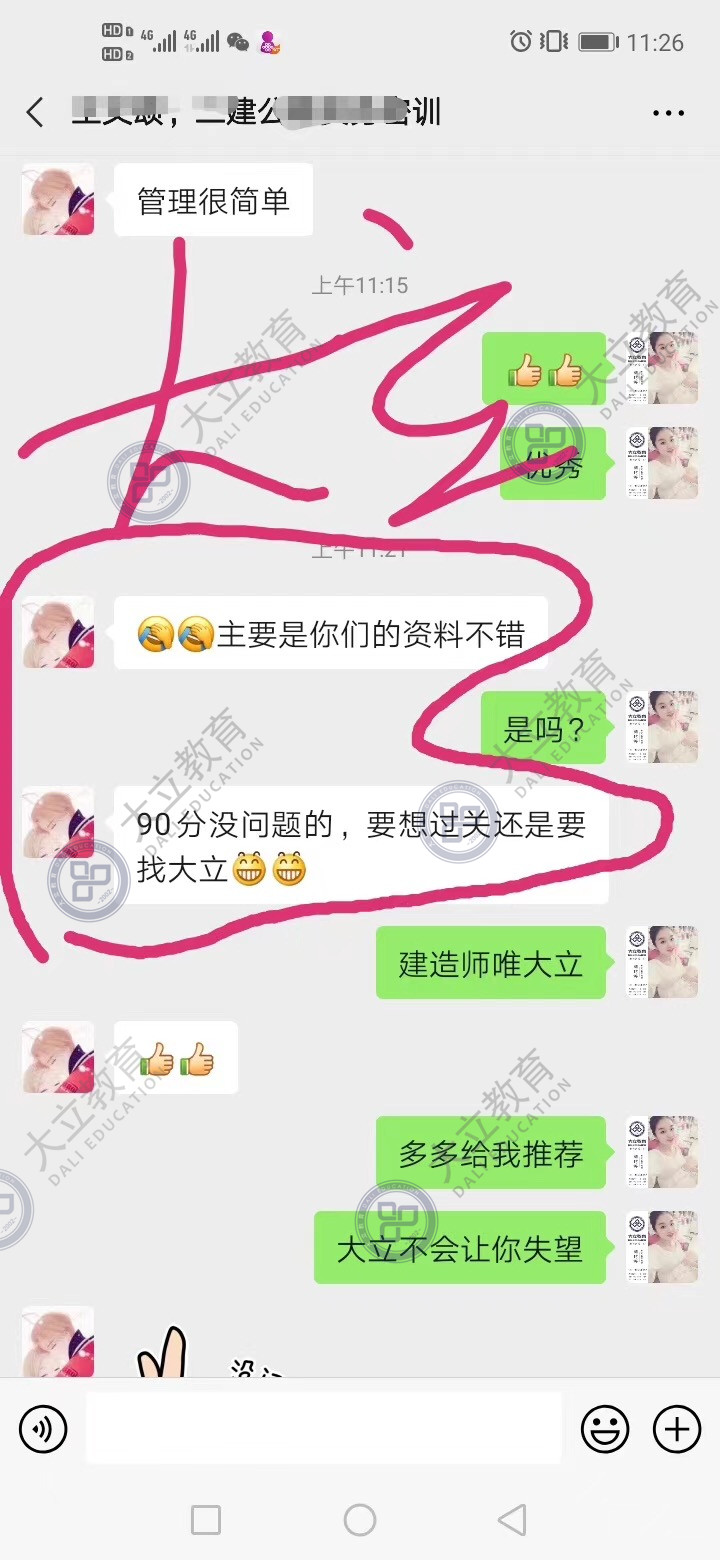The width and height of the screenshot is (720, 1560).
Task: Tap system home button
Action: pos(360,1520)
